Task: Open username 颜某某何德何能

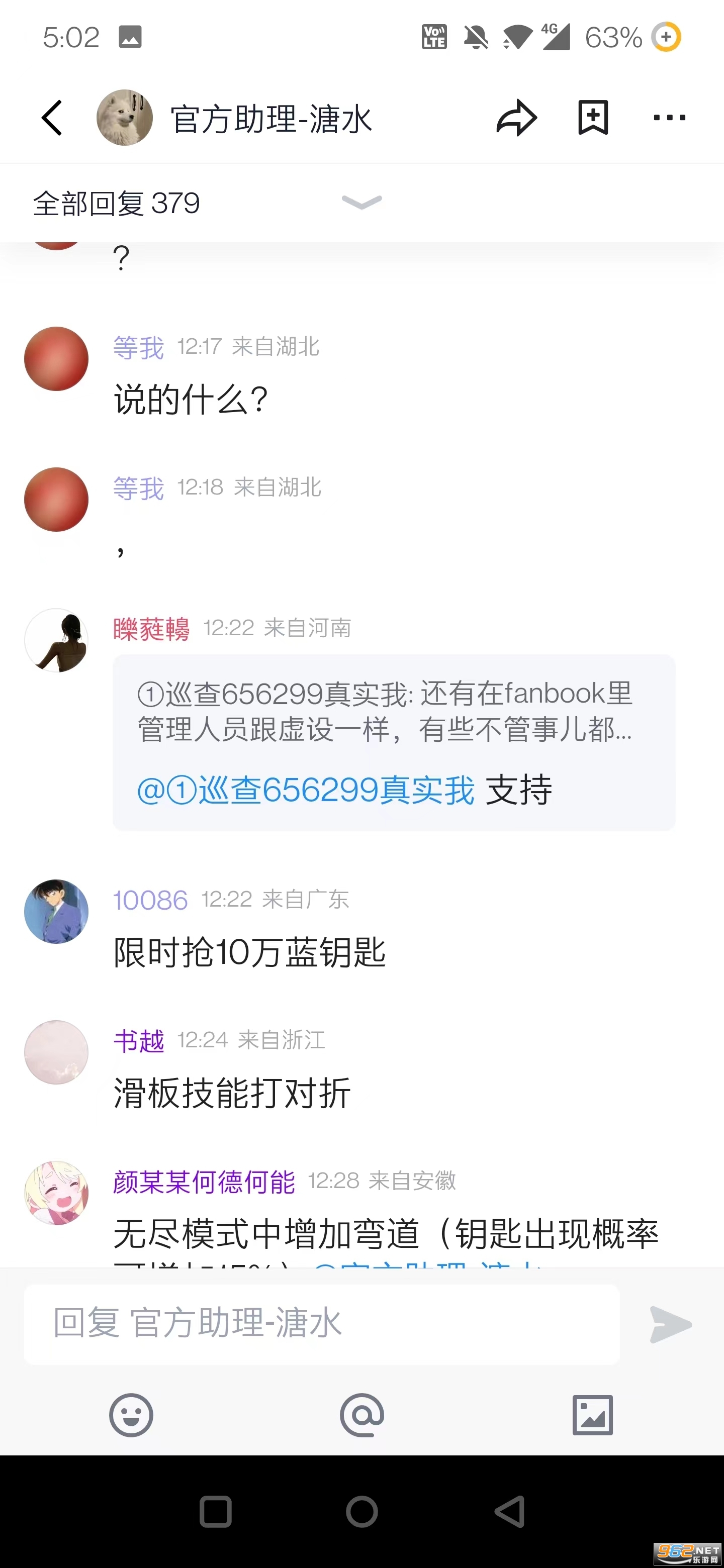Action: point(204,1182)
